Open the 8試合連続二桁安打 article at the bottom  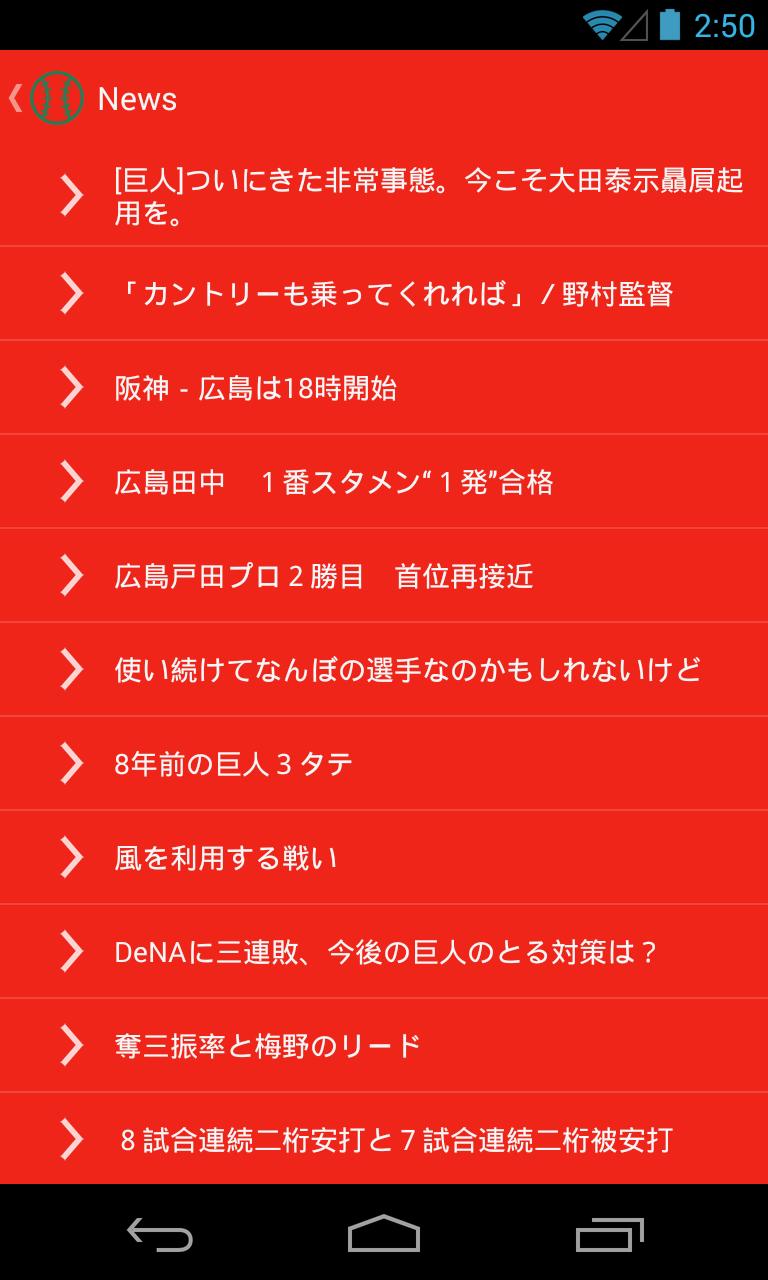397,1137
